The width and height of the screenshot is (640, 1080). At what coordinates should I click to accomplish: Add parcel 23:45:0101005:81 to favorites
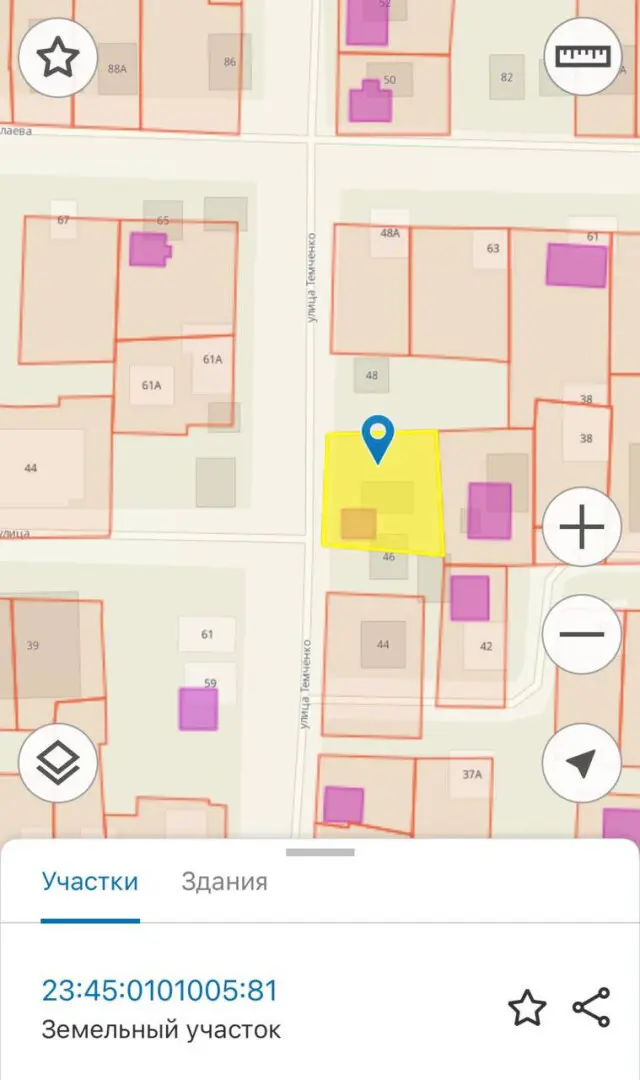click(x=527, y=1008)
